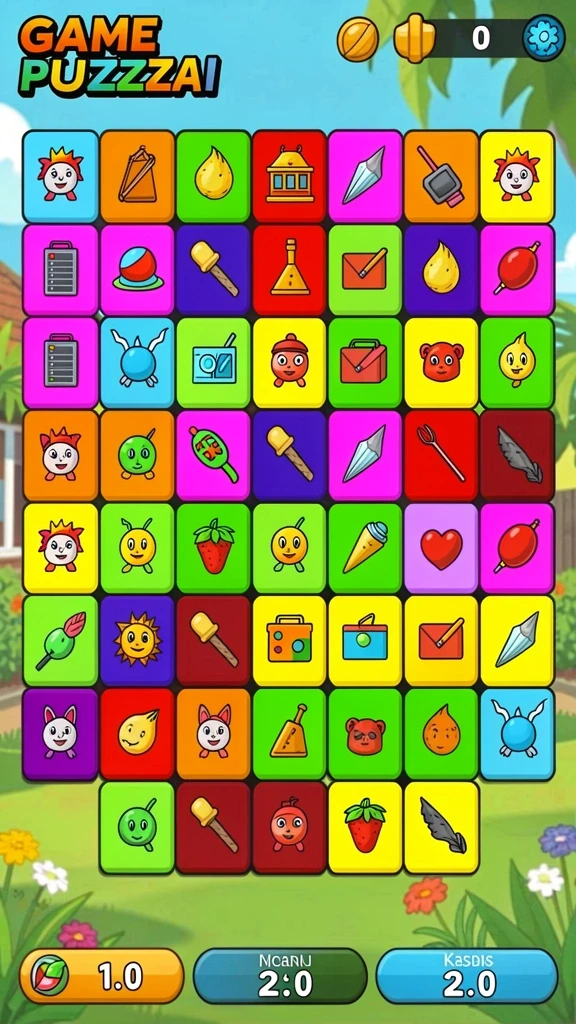Viewport: 576px width, 1024px height.
Task: Select the red briefcase tile on green
Action: tap(365, 362)
